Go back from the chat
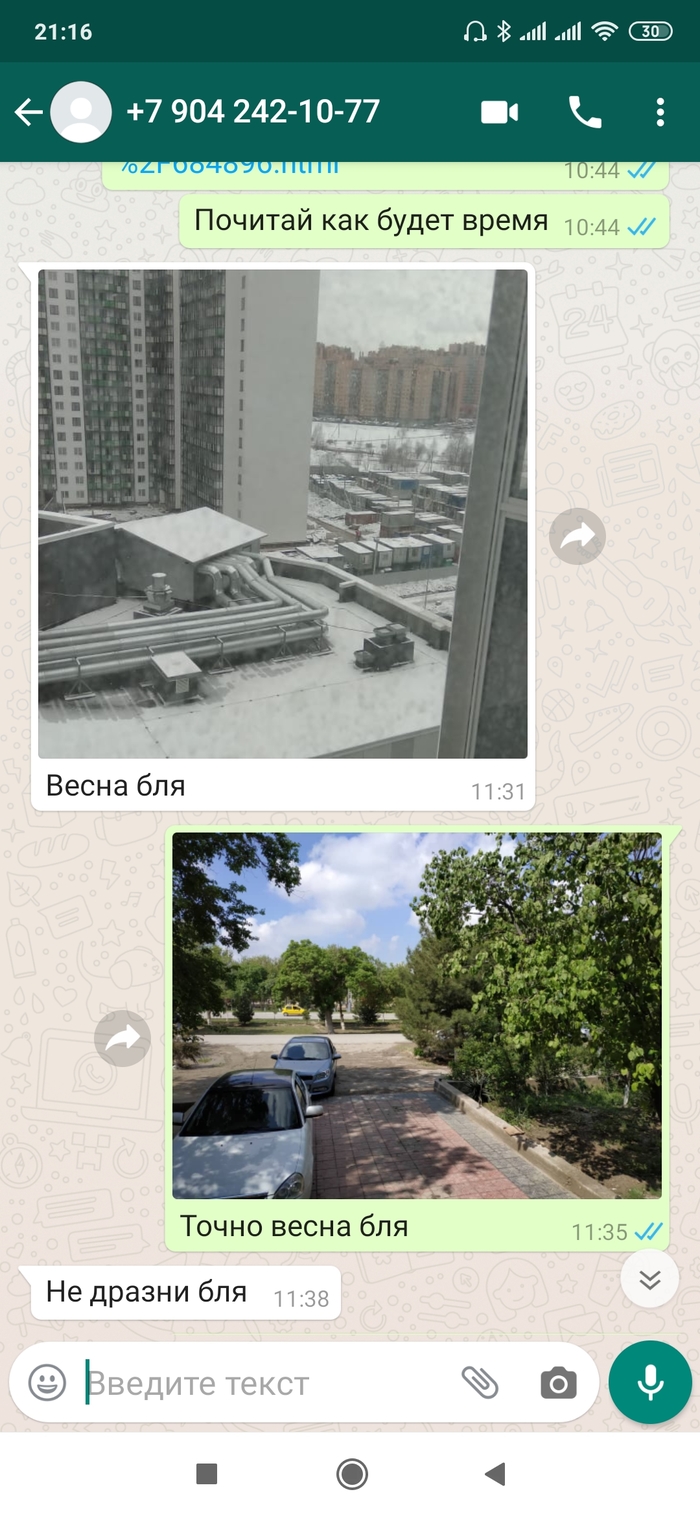 [28, 112]
